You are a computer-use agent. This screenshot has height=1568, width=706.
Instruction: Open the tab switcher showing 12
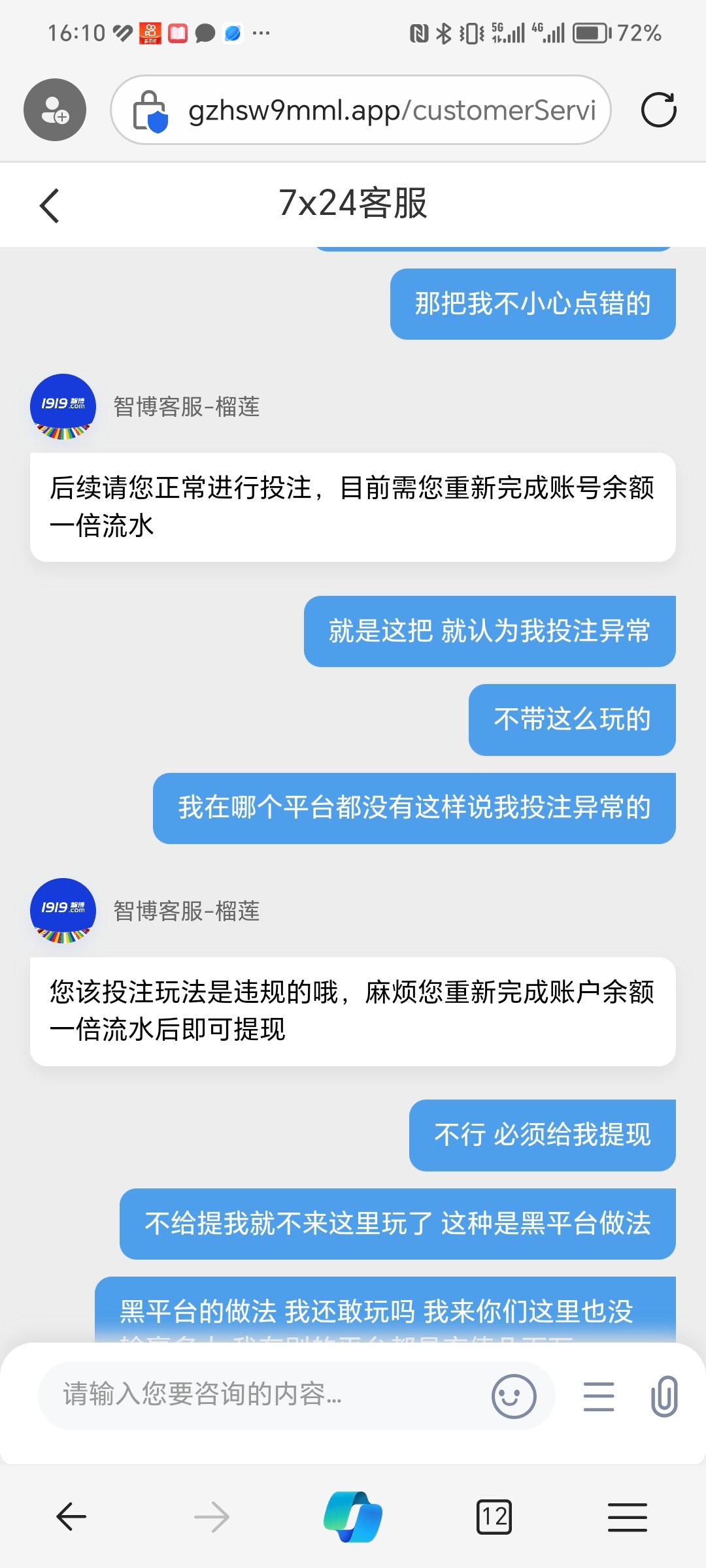(x=495, y=1517)
